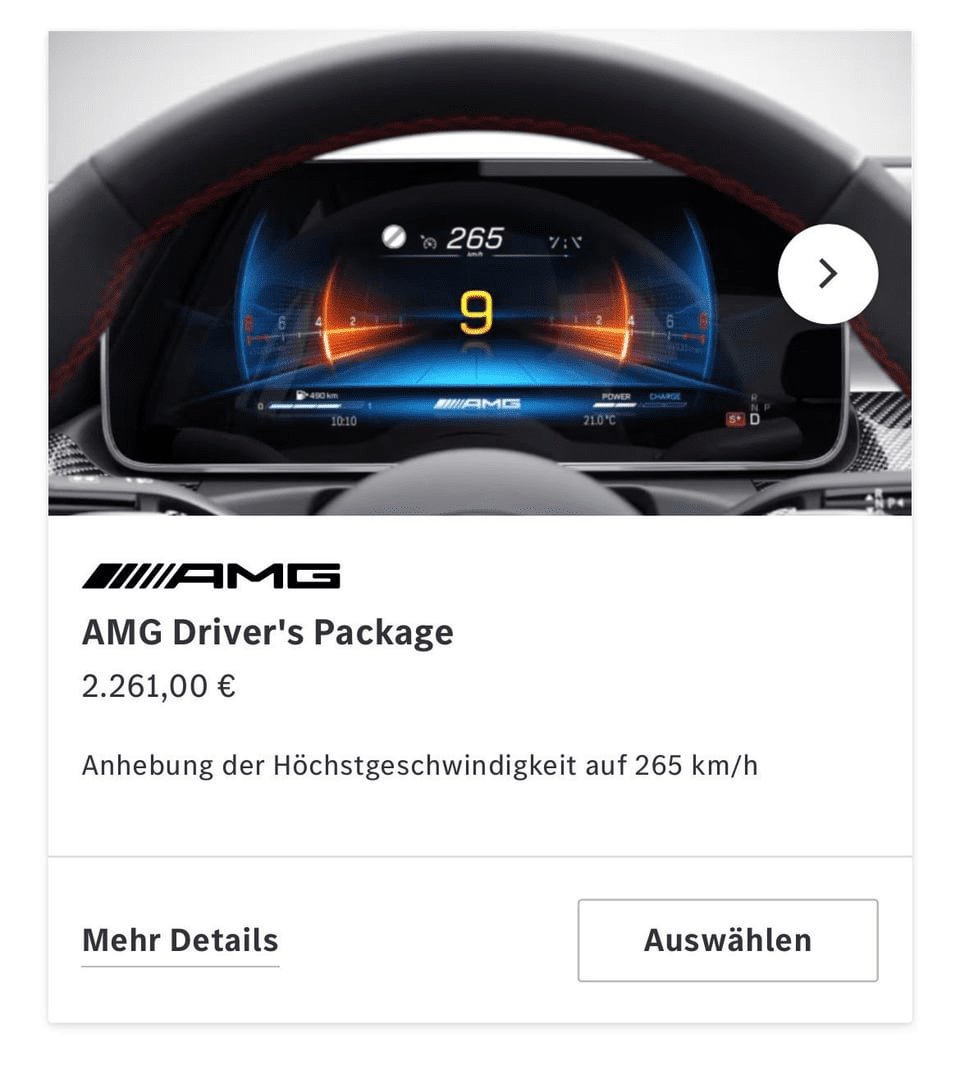This screenshot has height=1065, width=960.
Task: Open the Mehr Details link
Action: pos(180,941)
